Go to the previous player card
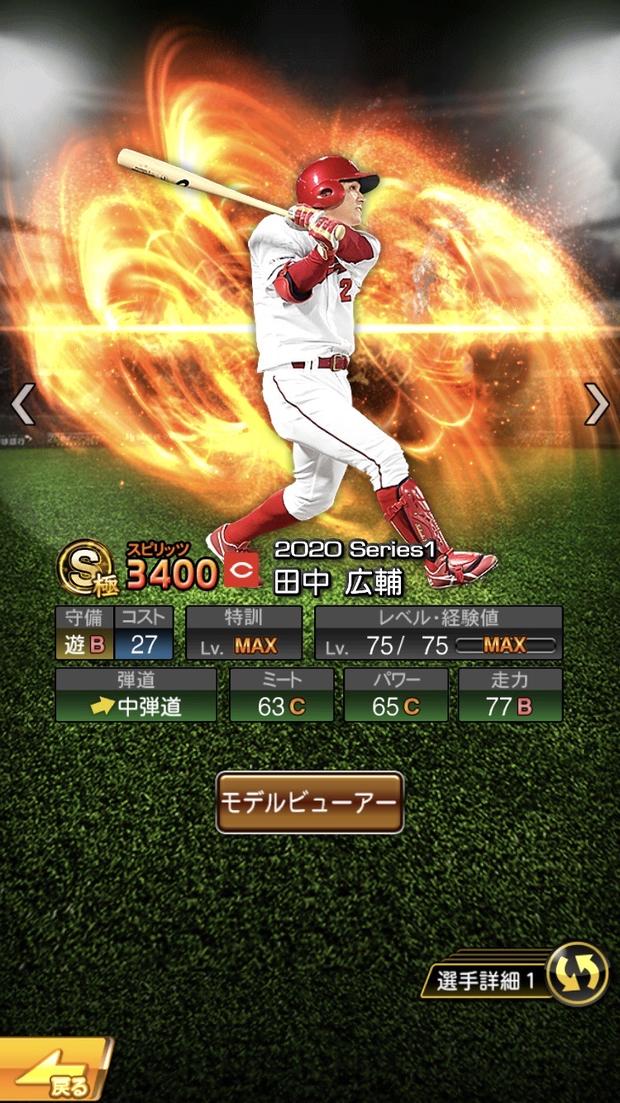 point(22,405)
